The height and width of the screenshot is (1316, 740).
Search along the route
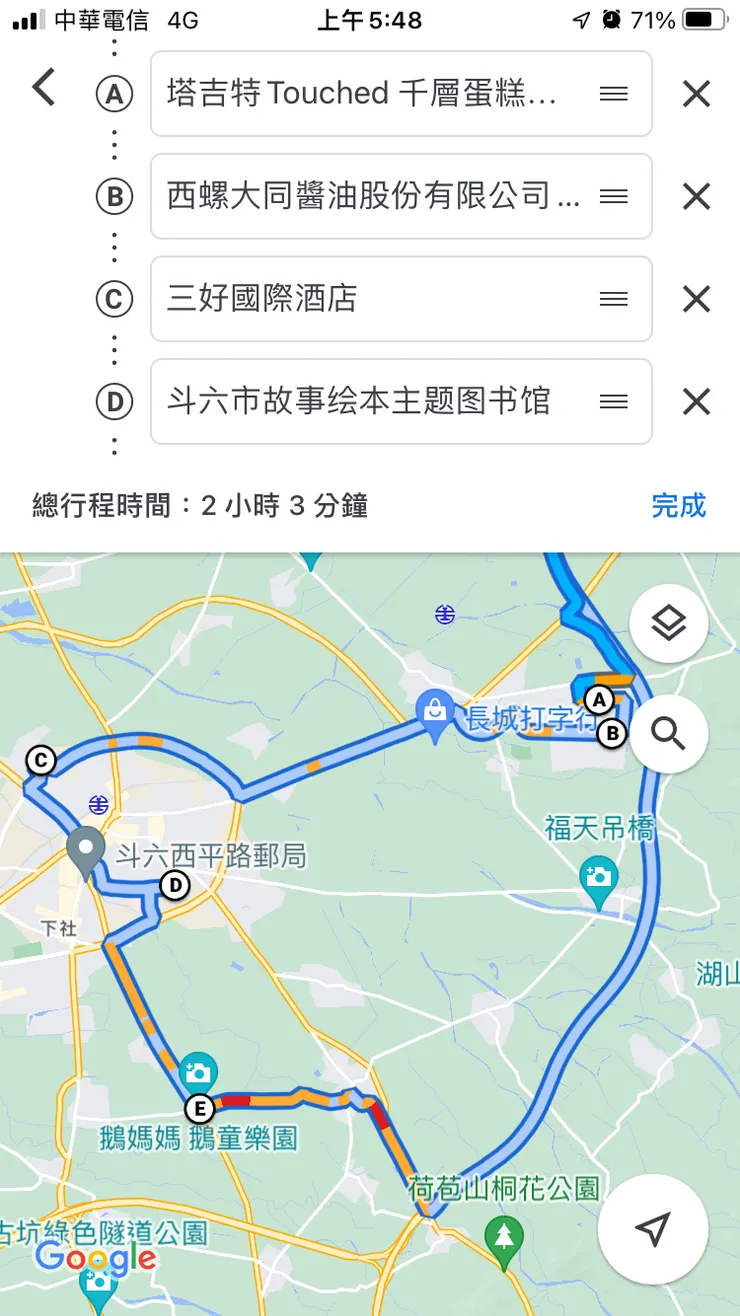(668, 734)
